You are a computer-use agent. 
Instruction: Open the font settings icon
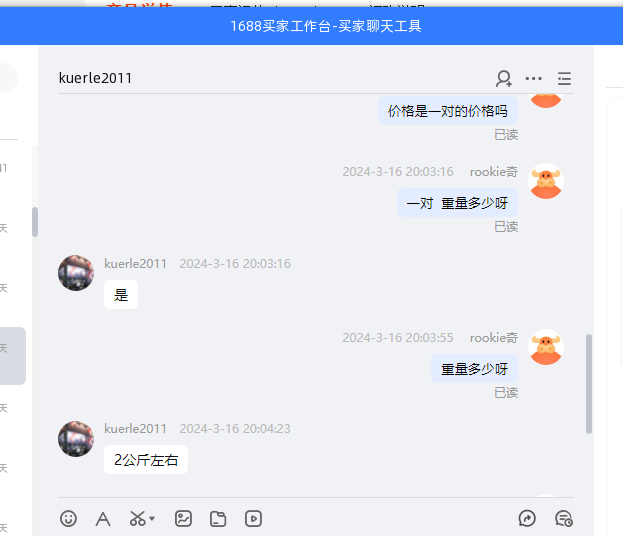pos(102,518)
